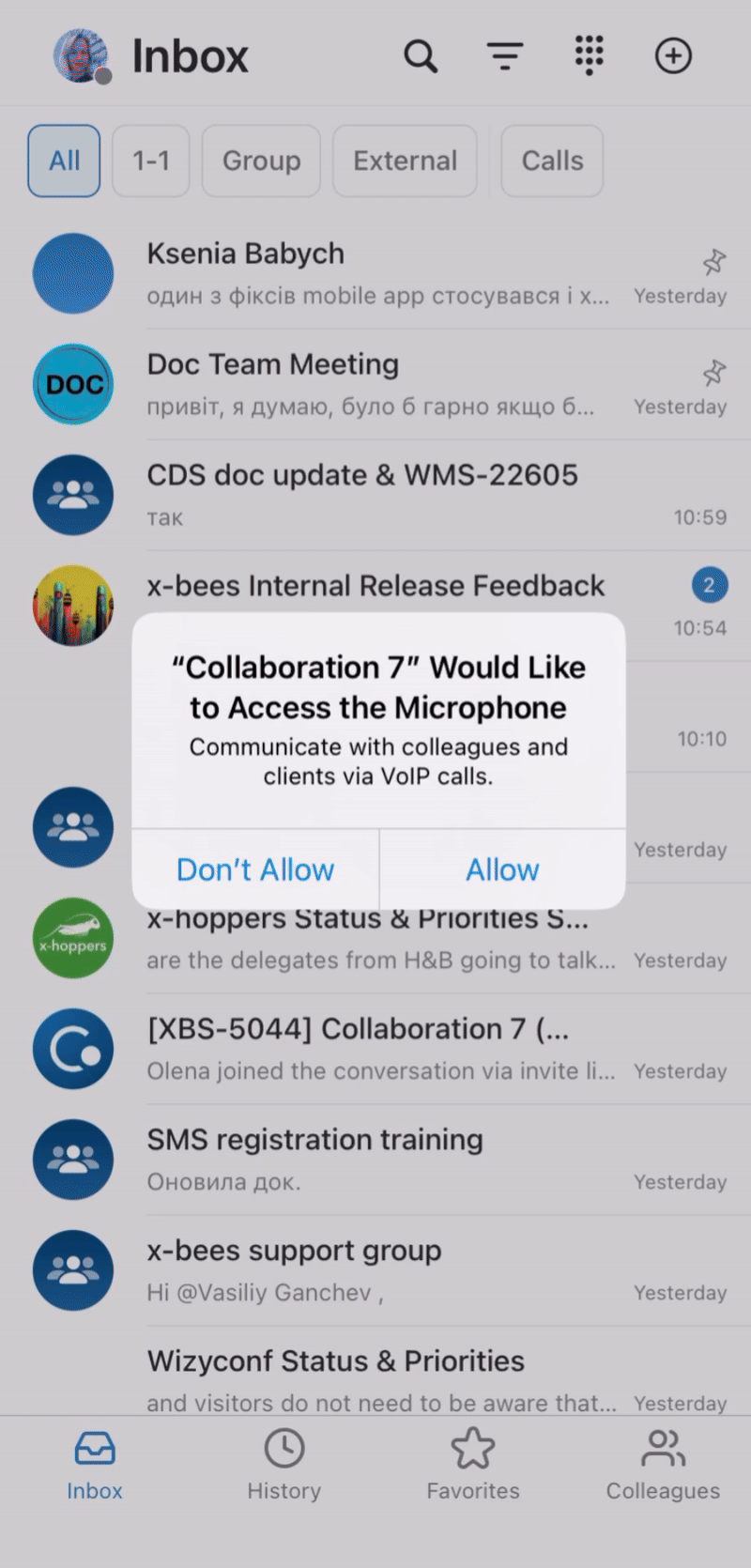Select the External filter chip
Image resolution: width=751 pixels, height=1568 pixels.
405,161
